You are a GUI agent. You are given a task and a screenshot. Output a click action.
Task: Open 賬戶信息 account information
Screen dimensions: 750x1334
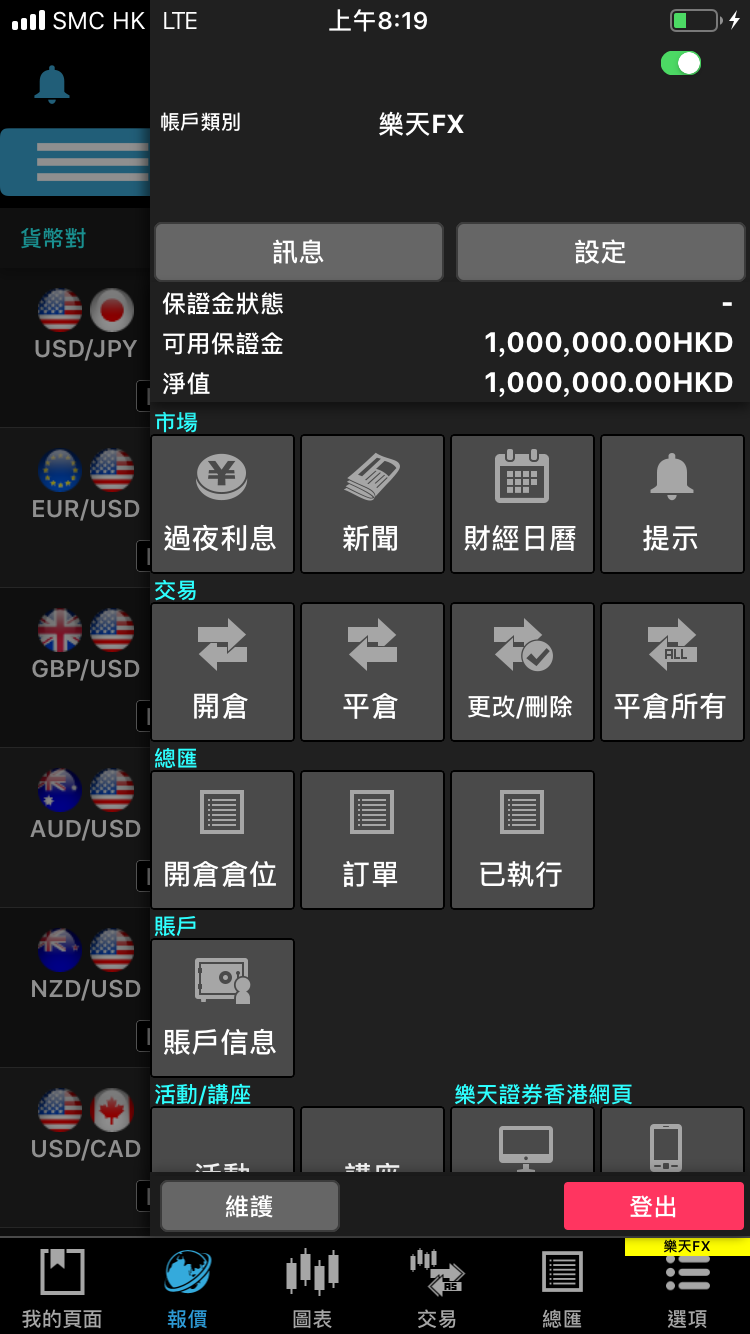(222, 1008)
